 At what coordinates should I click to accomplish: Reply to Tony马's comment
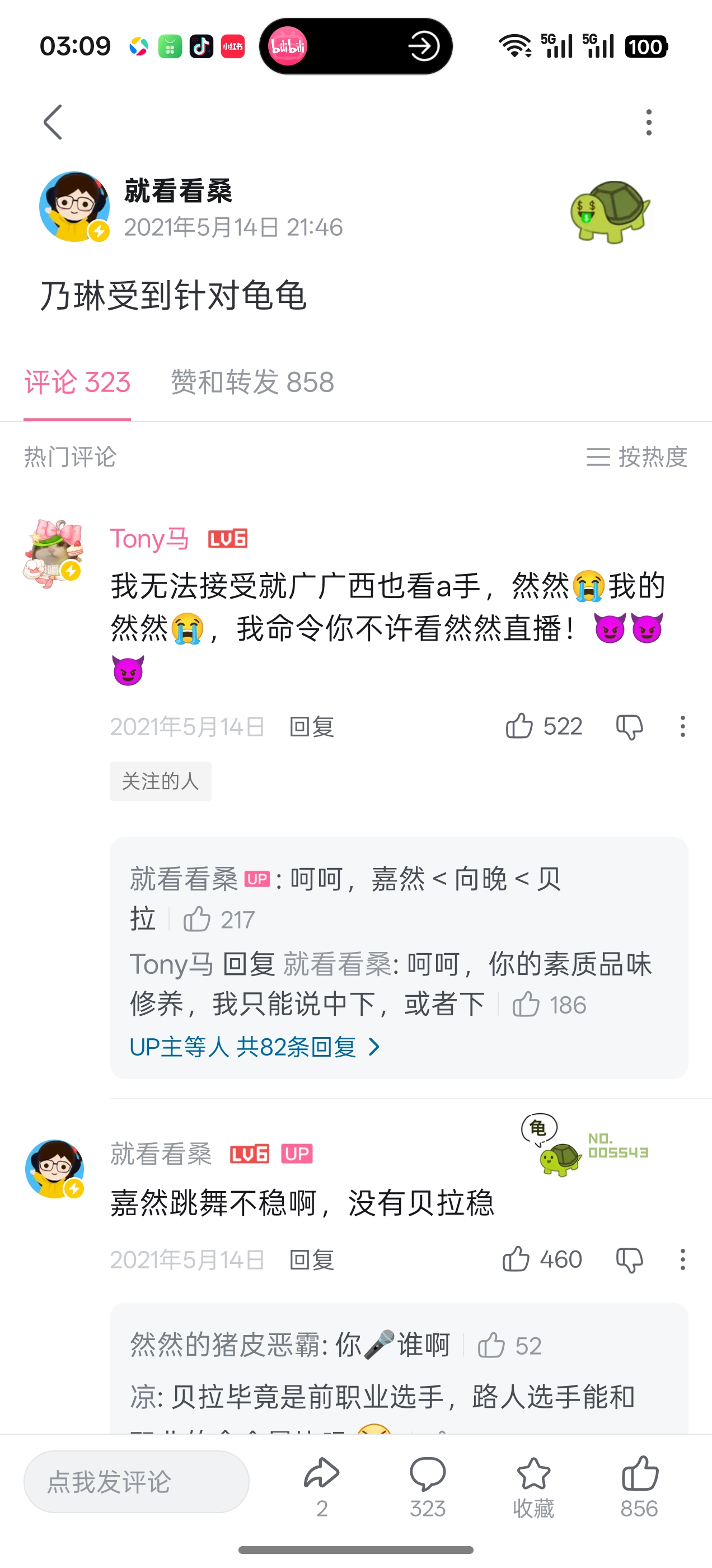tap(312, 726)
